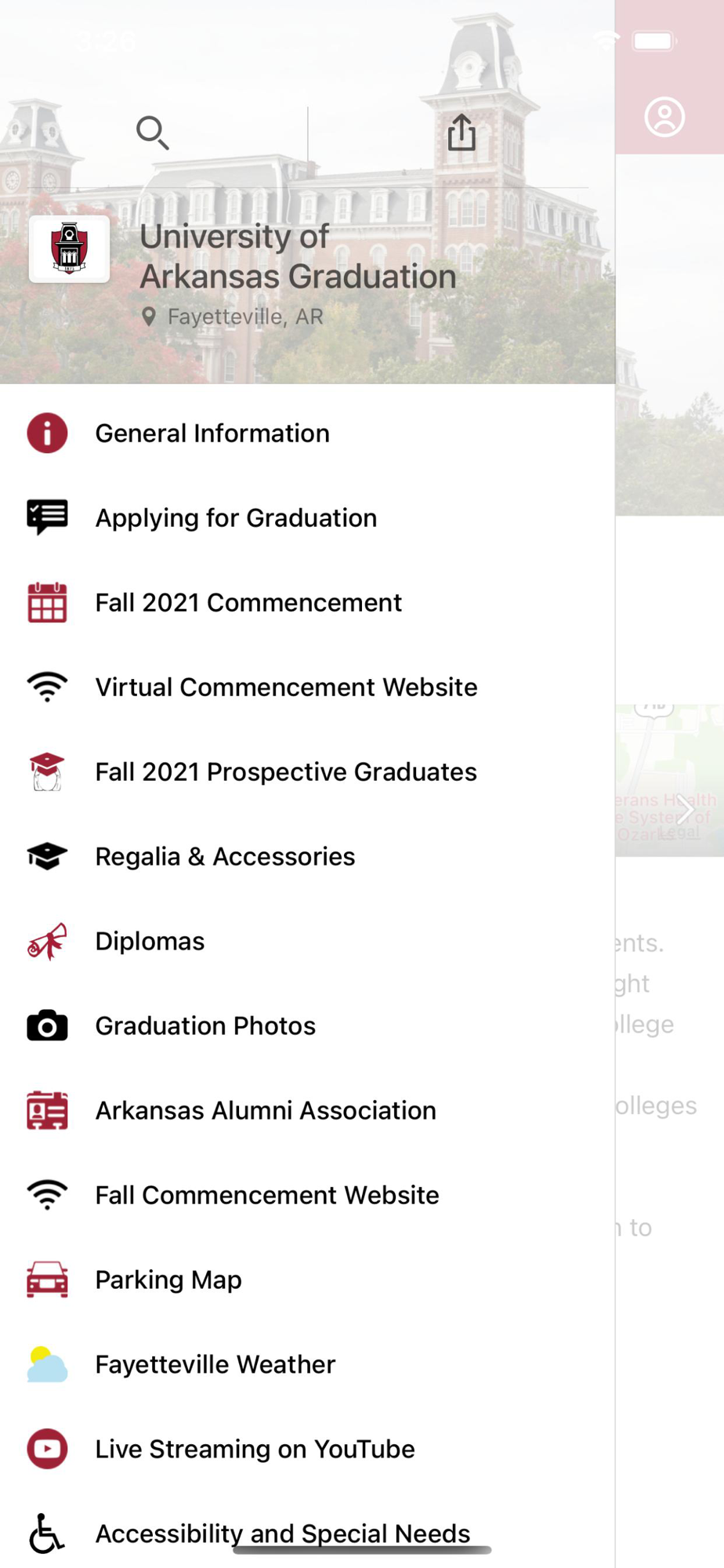Open General Information
This screenshot has height=1568, width=724.
click(212, 434)
